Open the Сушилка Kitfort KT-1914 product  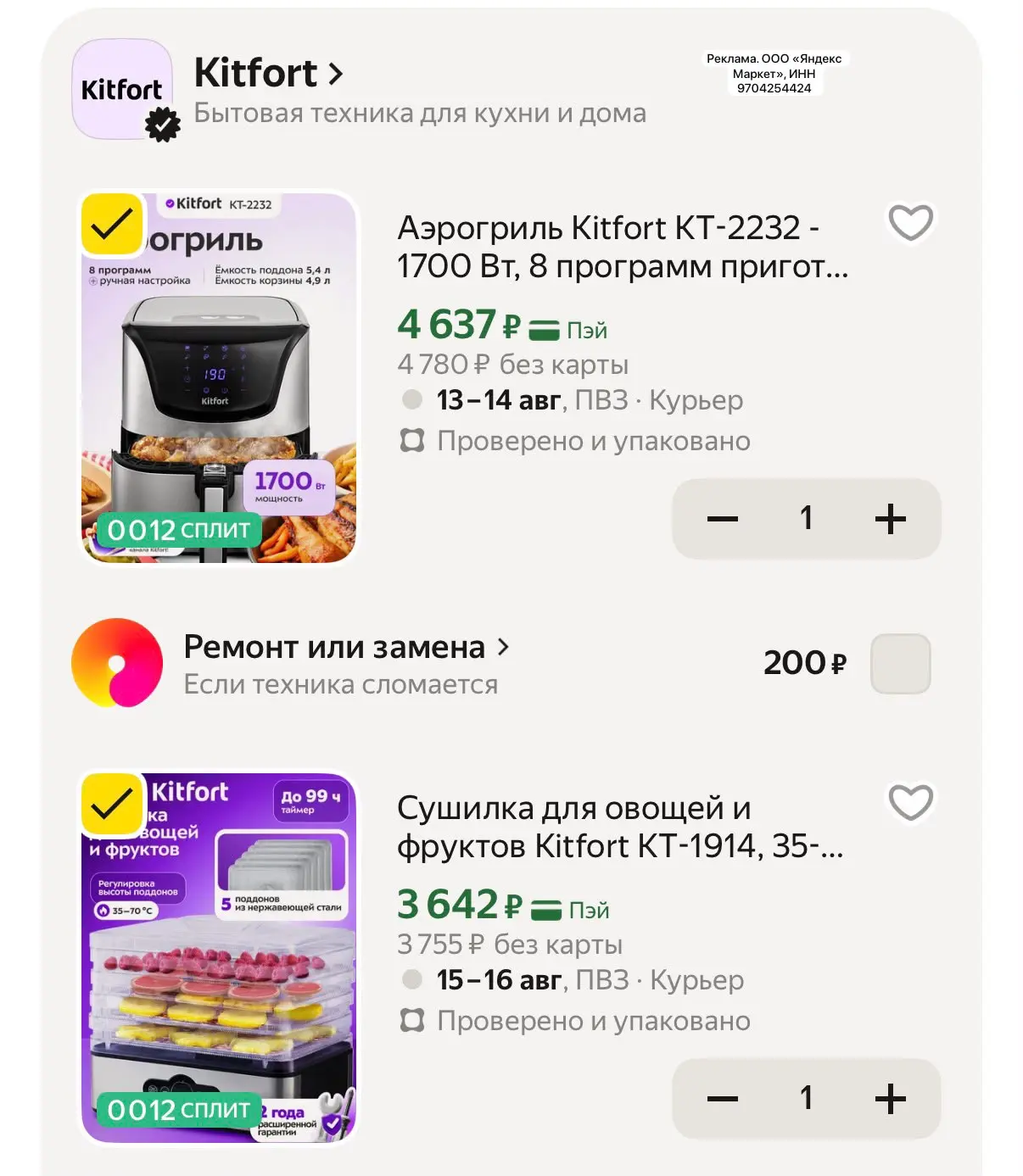point(620,827)
